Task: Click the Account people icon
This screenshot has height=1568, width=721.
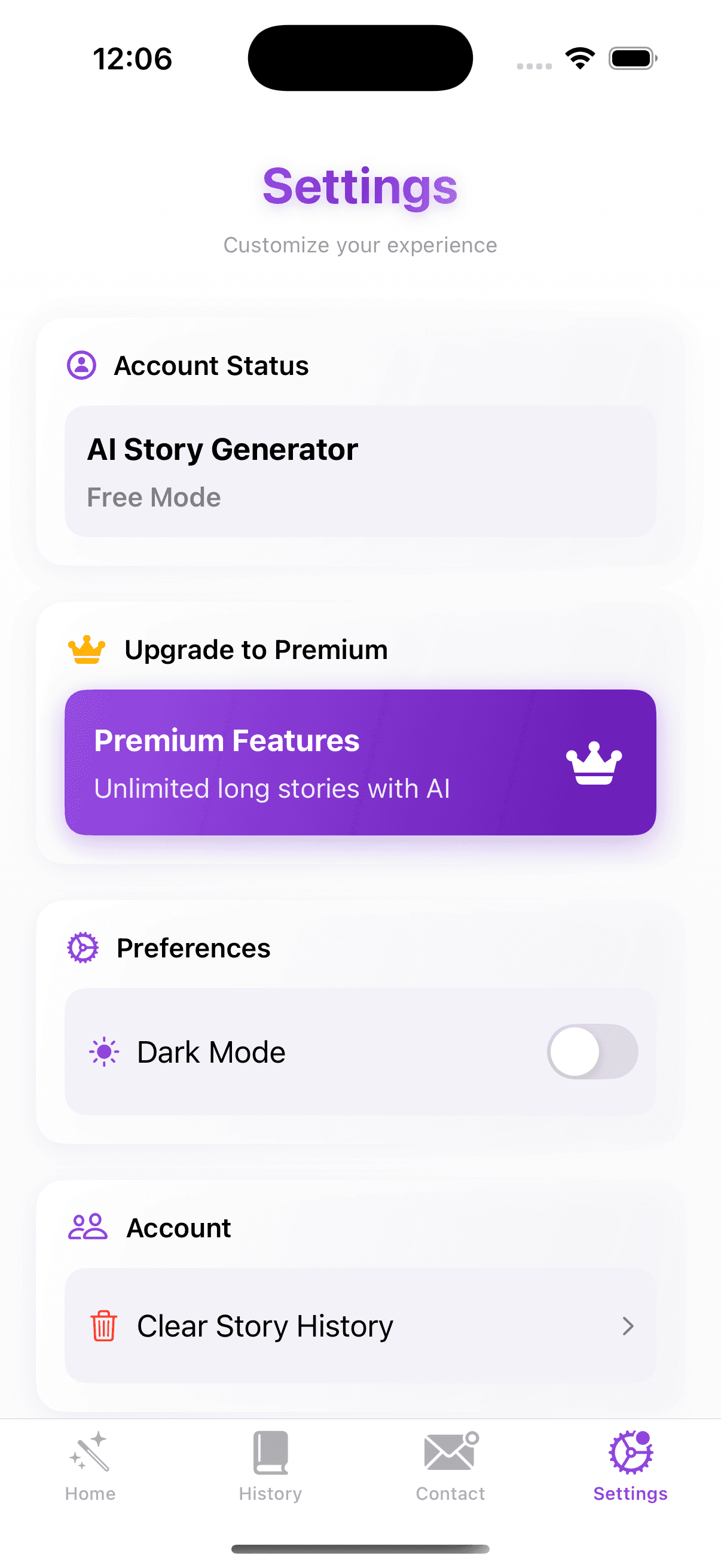Action: (x=88, y=1227)
